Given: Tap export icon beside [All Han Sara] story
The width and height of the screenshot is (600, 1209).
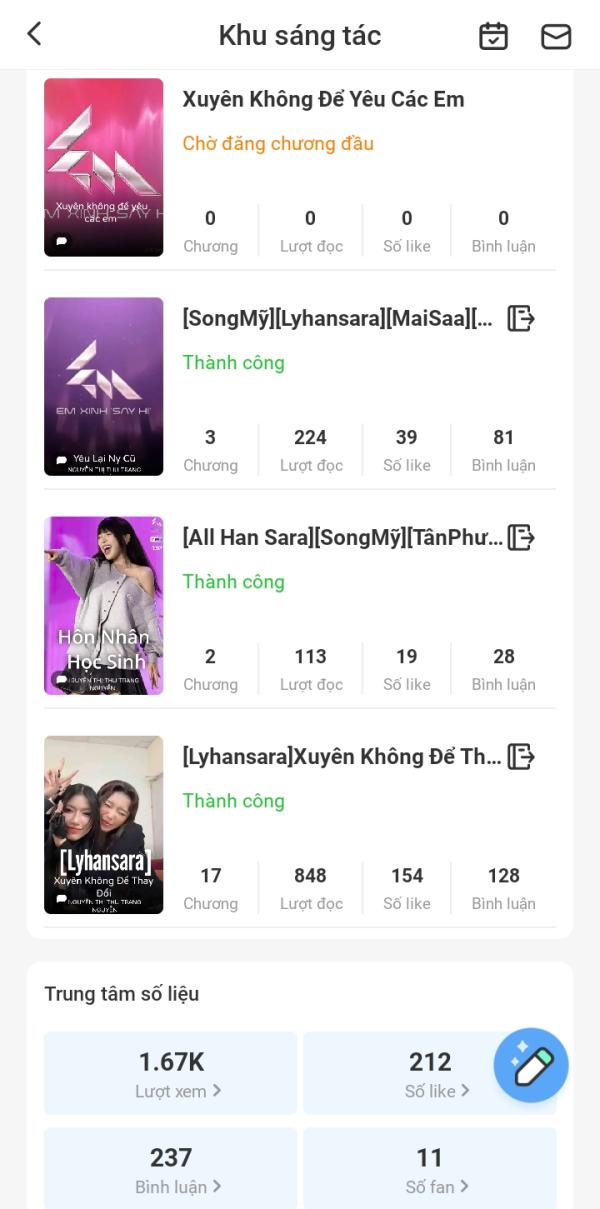Looking at the screenshot, I should pyautogui.click(x=521, y=538).
